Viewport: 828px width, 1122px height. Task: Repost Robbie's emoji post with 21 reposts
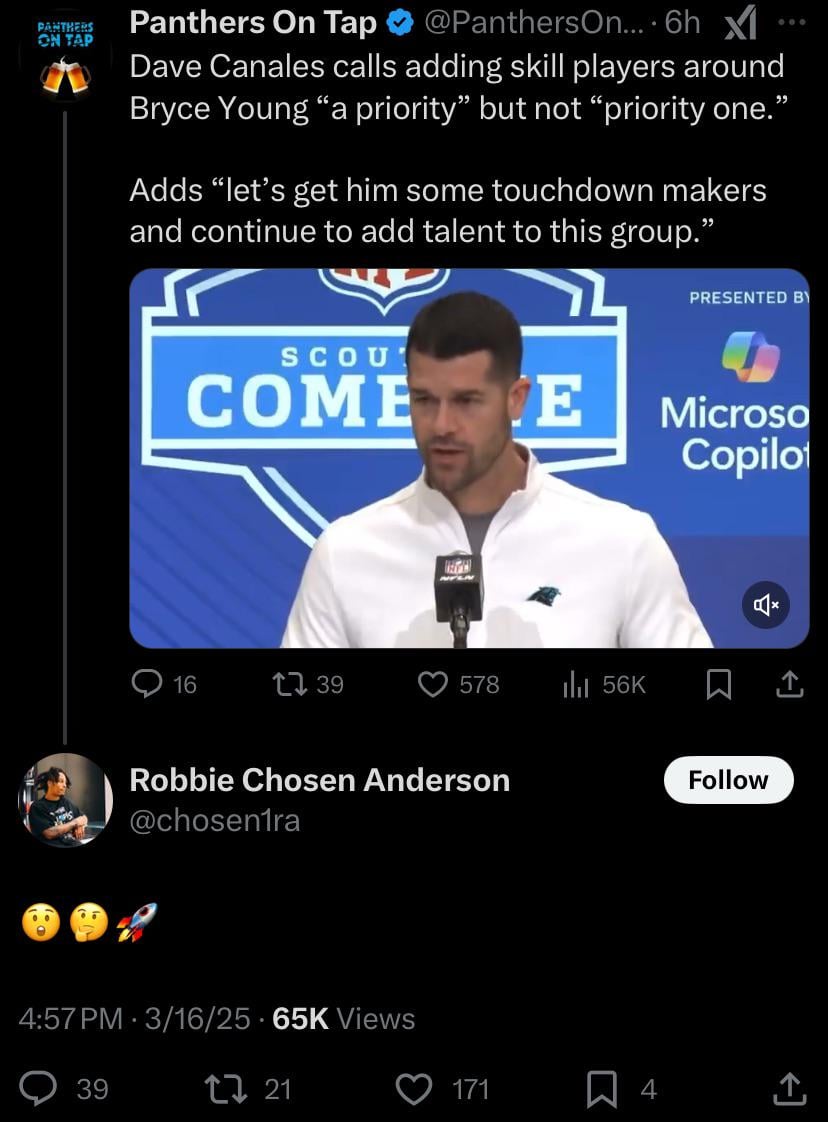[x=219, y=1088]
